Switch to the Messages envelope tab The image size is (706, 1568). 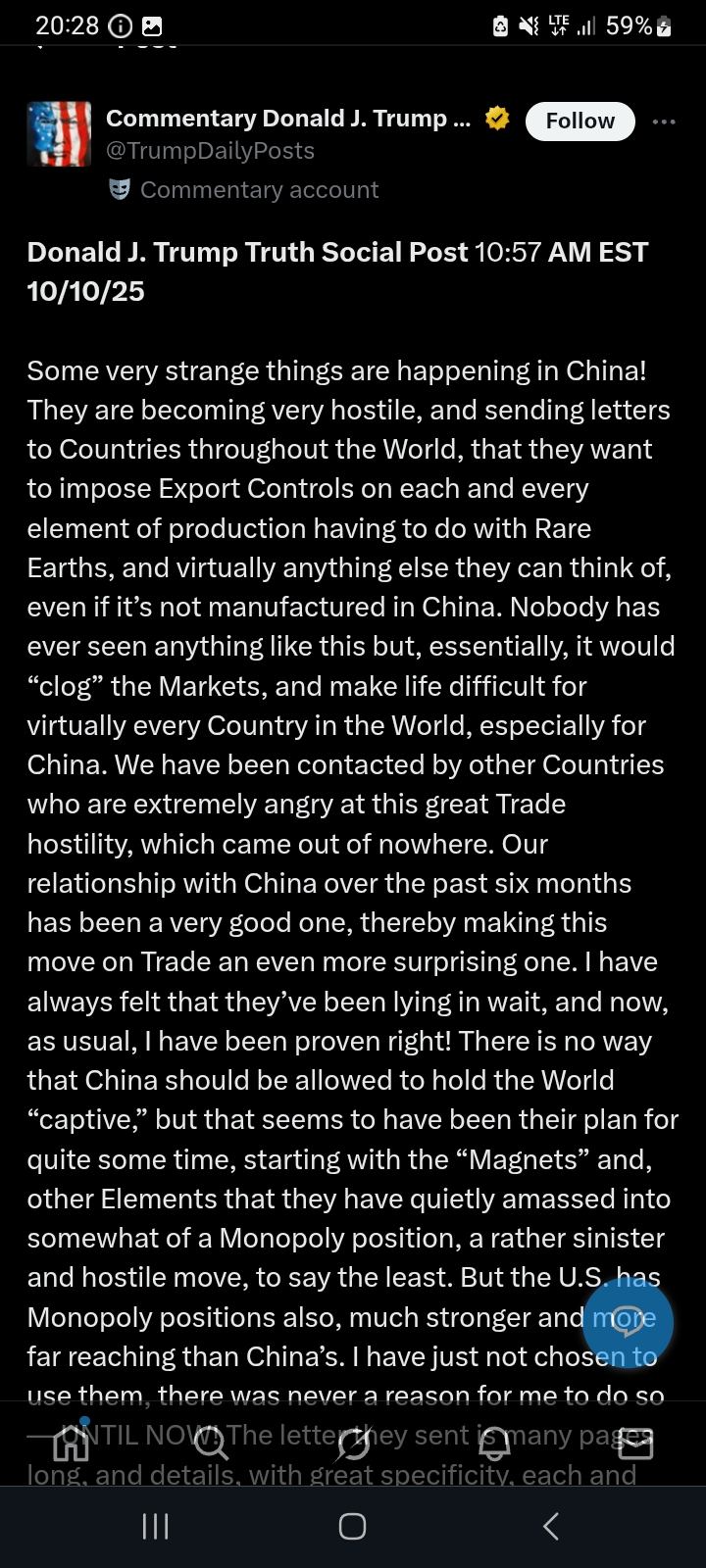(x=634, y=1443)
